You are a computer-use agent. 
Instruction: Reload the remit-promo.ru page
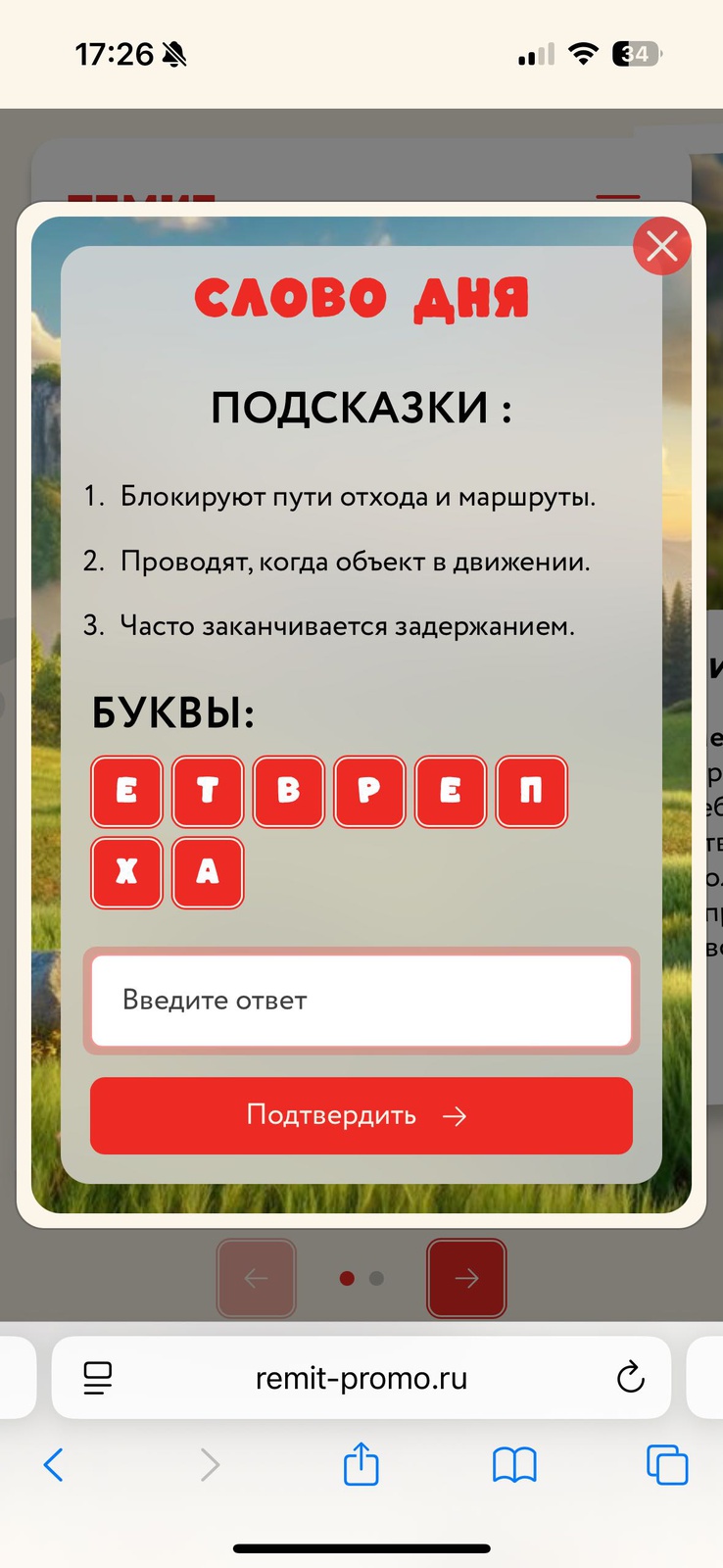coord(630,1378)
